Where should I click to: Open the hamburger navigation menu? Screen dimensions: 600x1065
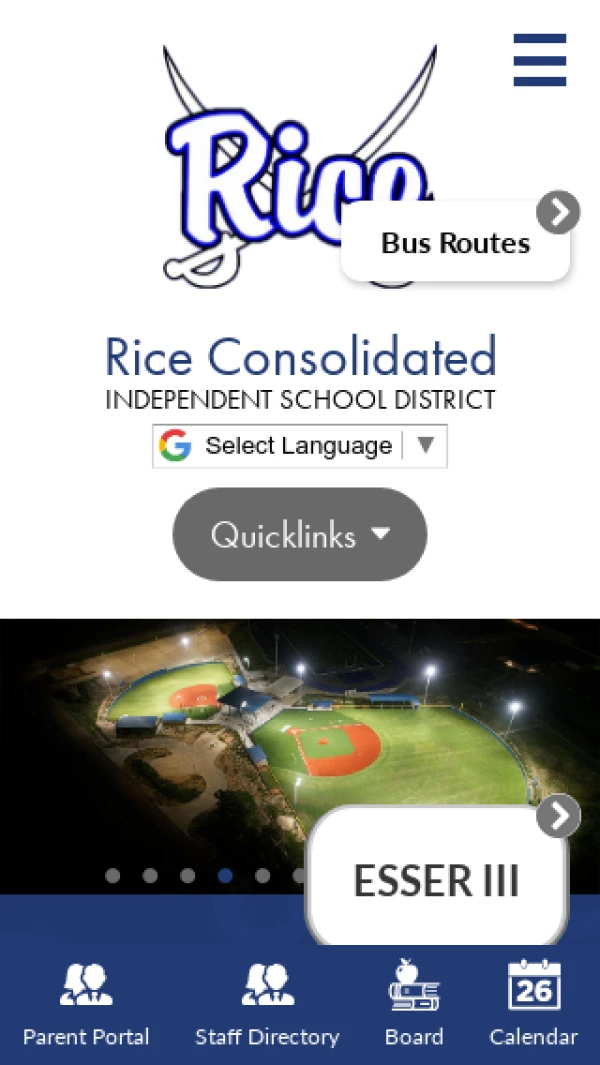tap(540, 60)
